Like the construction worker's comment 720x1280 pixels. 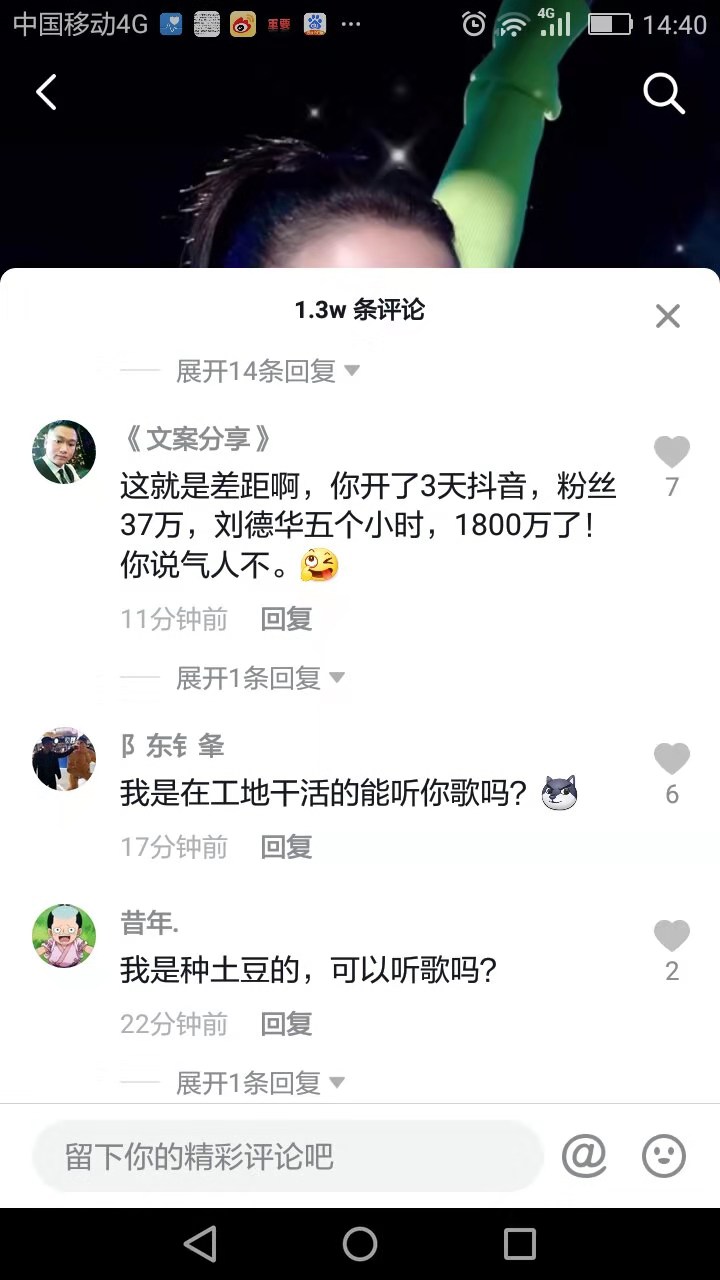click(x=671, y=758)
